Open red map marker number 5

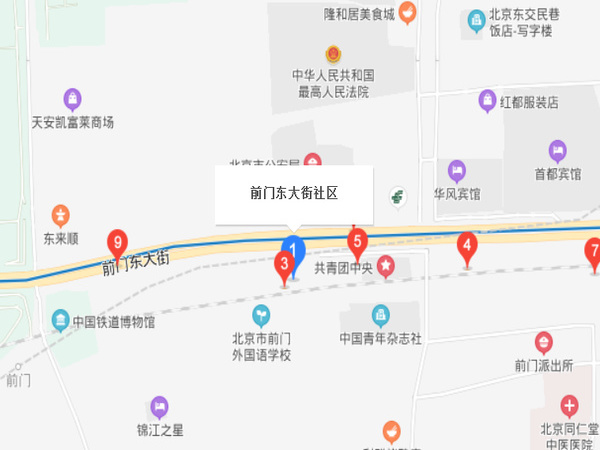pyautogui.click(x=357, y=241)
